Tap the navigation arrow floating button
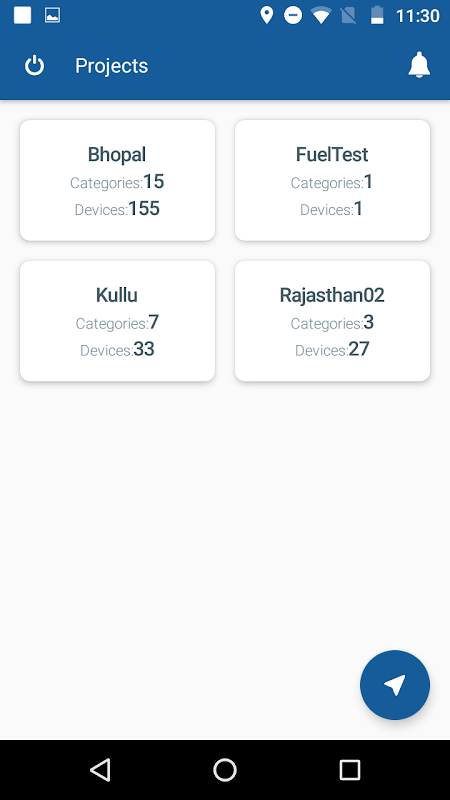The image size is (450, 800). (x=395, y=685)
